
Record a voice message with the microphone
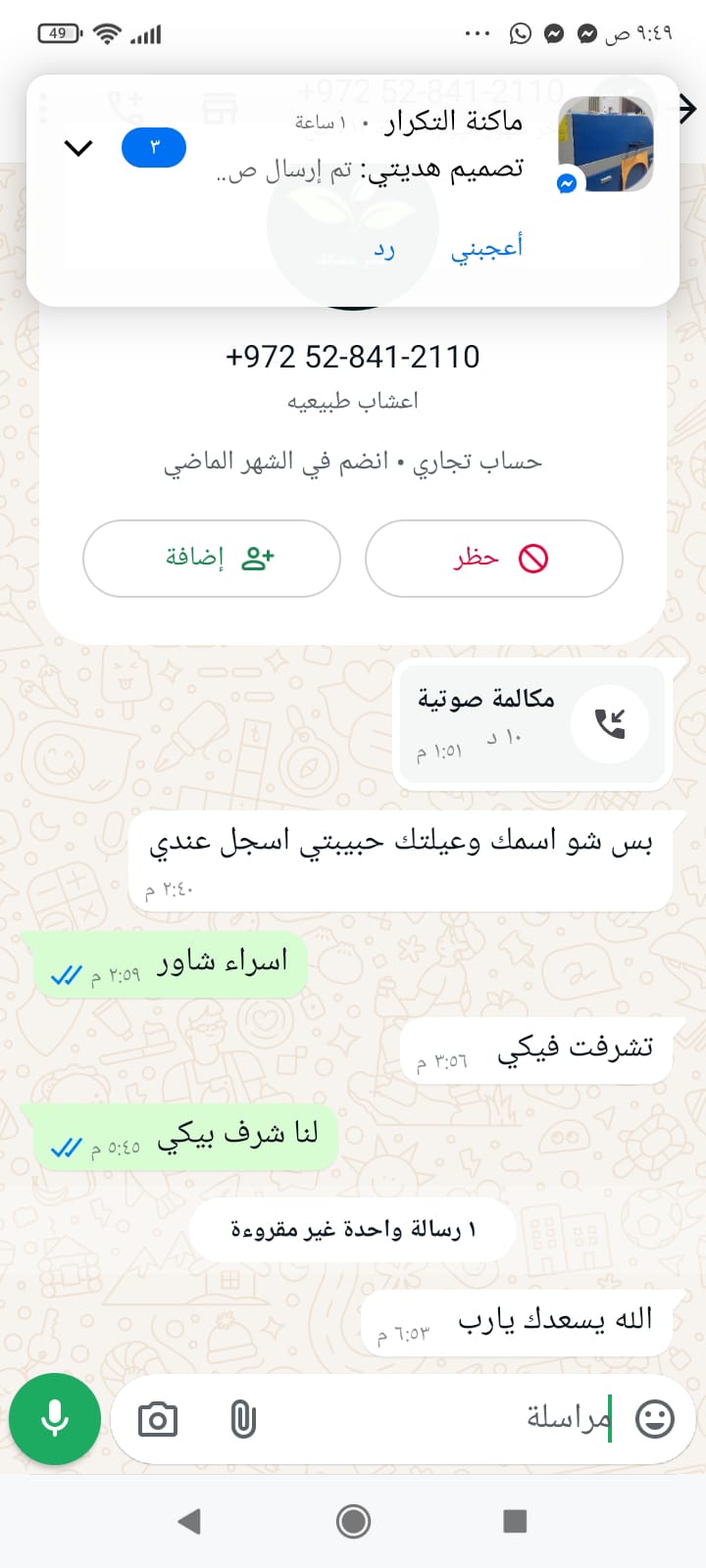tap(55, 1418)
